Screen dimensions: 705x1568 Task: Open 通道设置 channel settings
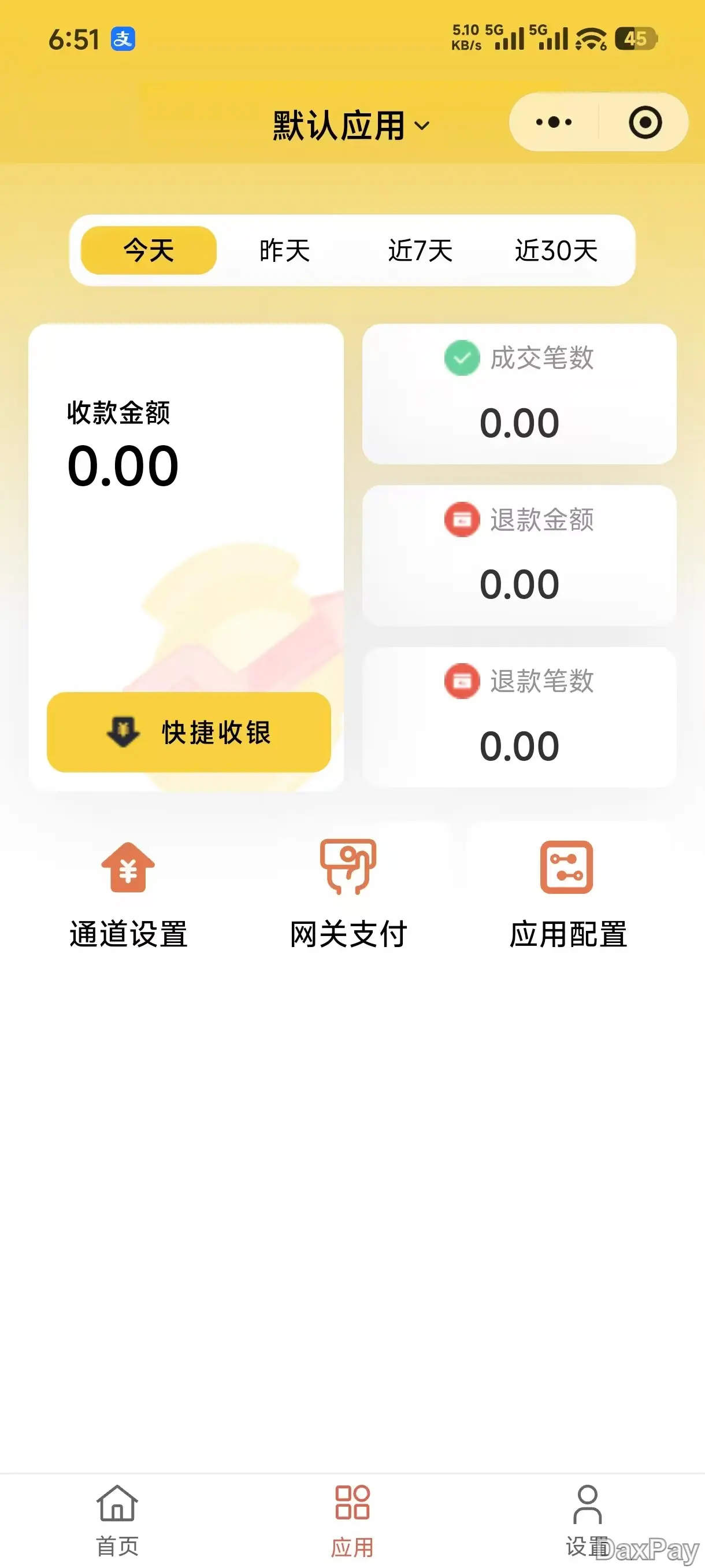click(128, 894)
